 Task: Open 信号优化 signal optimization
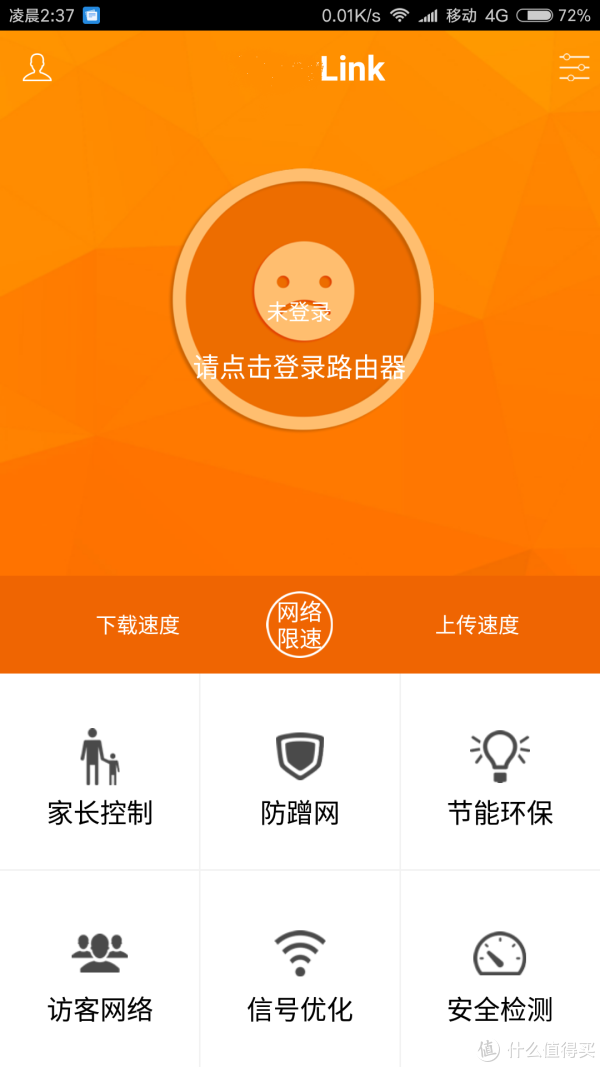click(x=300, y=969)
